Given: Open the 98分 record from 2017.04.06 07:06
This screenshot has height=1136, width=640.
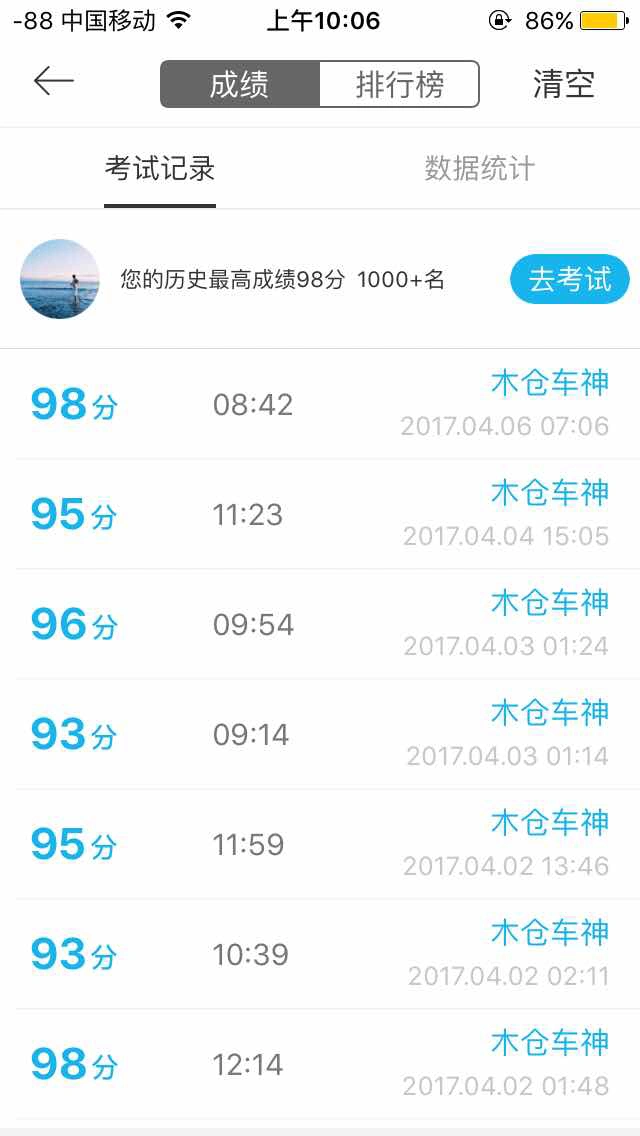Looking at the screenshot, I should [x=320, y=404].
